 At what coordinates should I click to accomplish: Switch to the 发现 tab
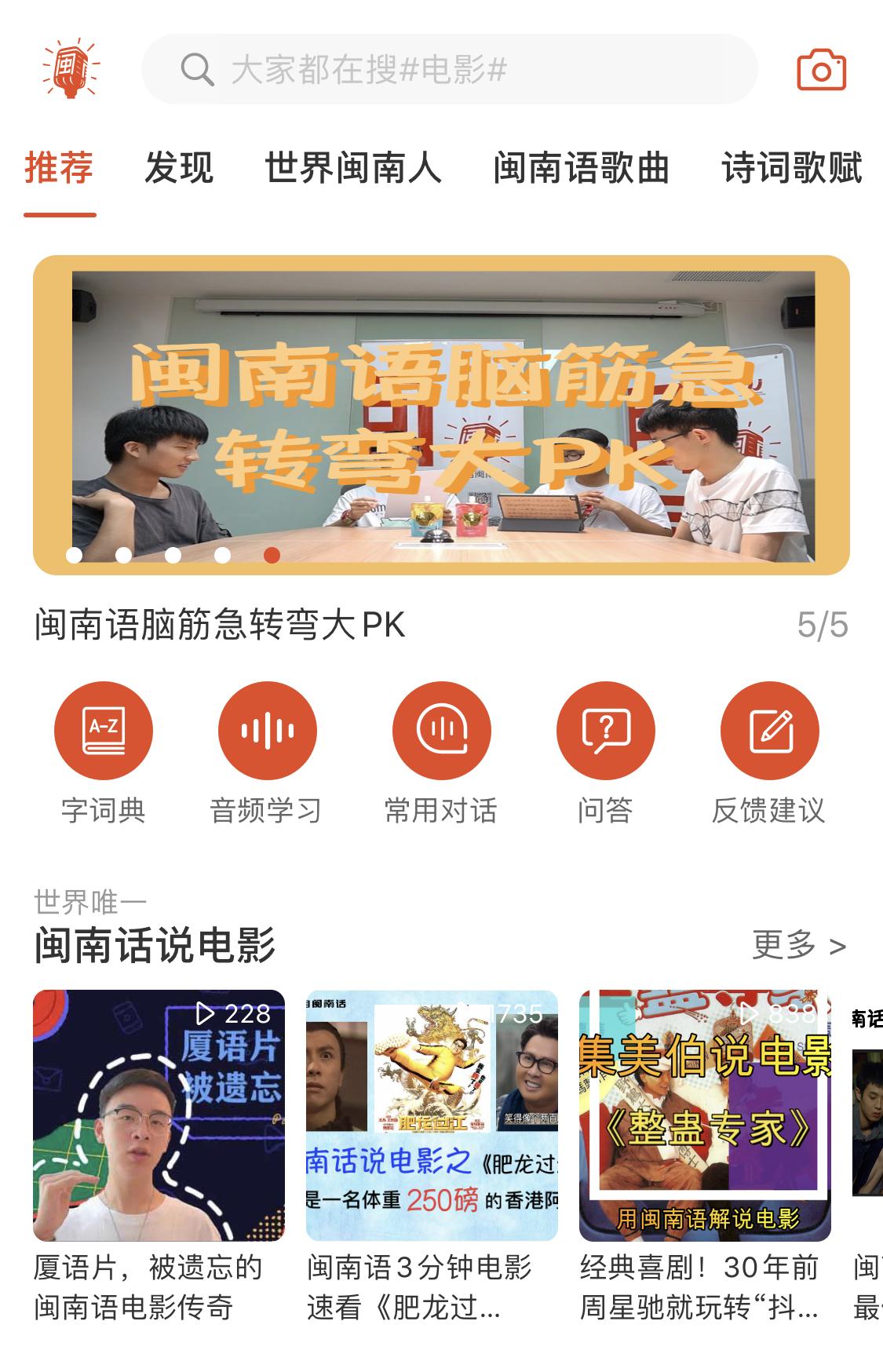click(179, 168)
